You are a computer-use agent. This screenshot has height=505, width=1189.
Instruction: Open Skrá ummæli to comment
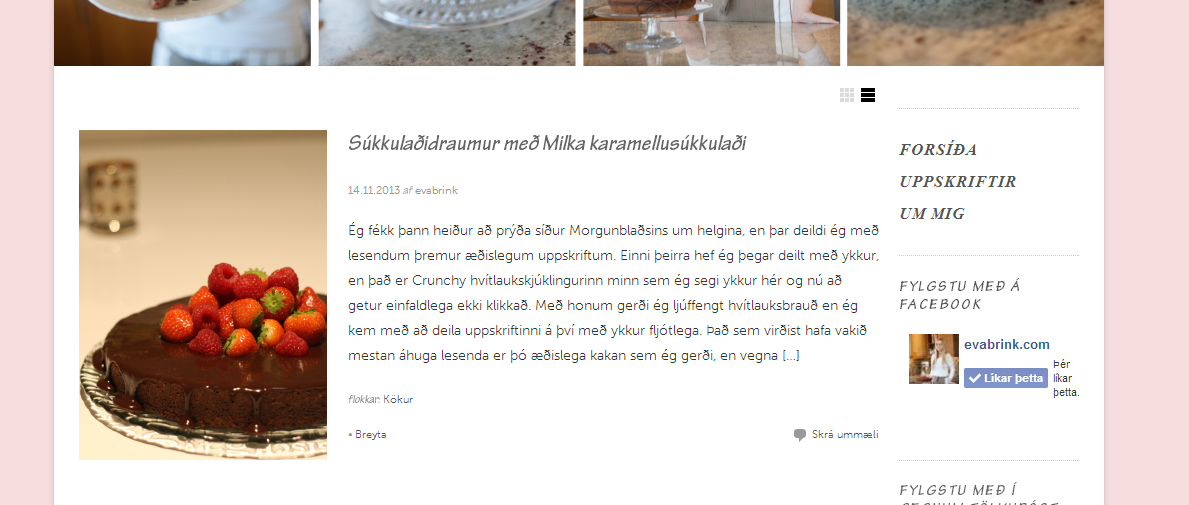pos(844,434)
